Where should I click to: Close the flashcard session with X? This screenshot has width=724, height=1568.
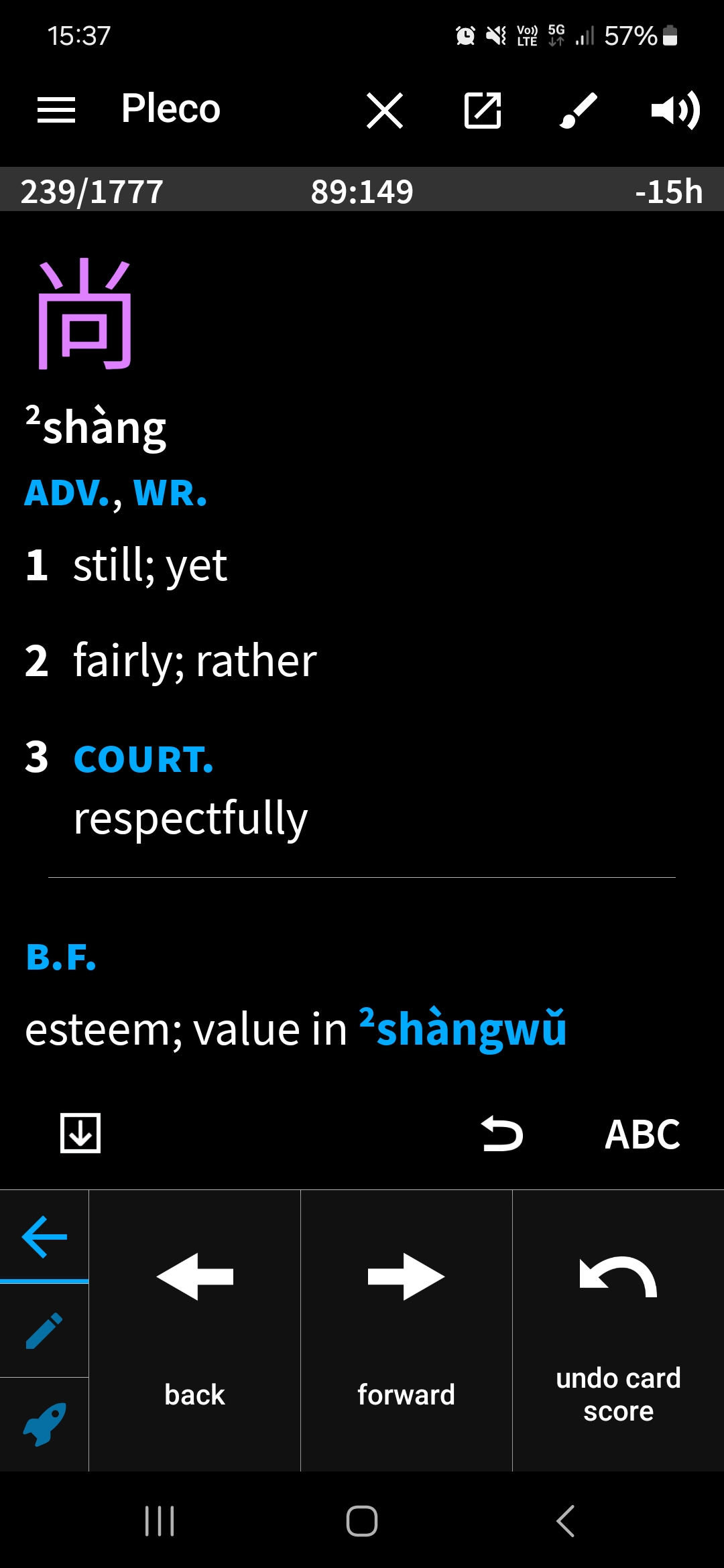[x=385, y=110]
